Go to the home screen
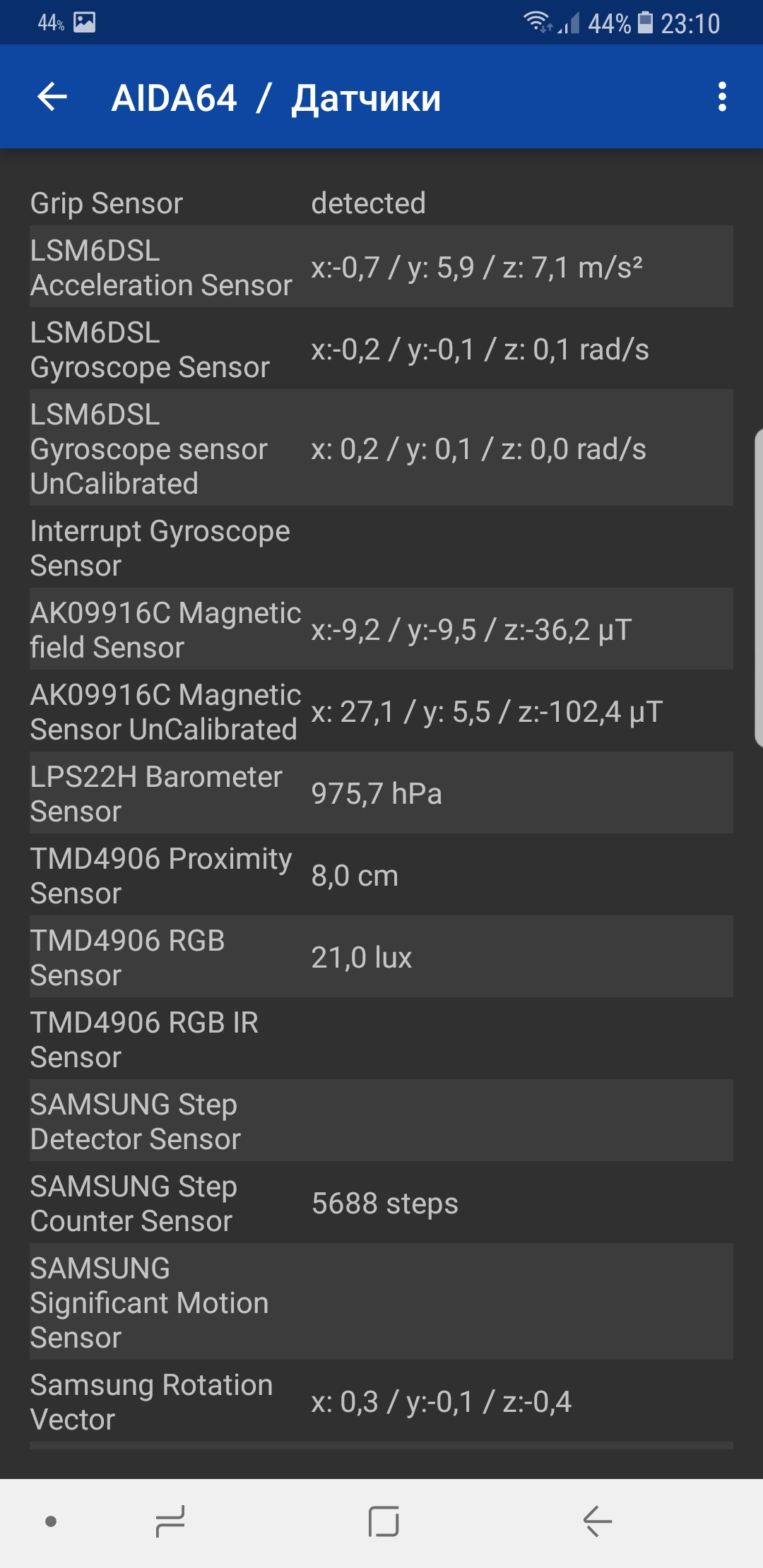 coord(384,1521)
